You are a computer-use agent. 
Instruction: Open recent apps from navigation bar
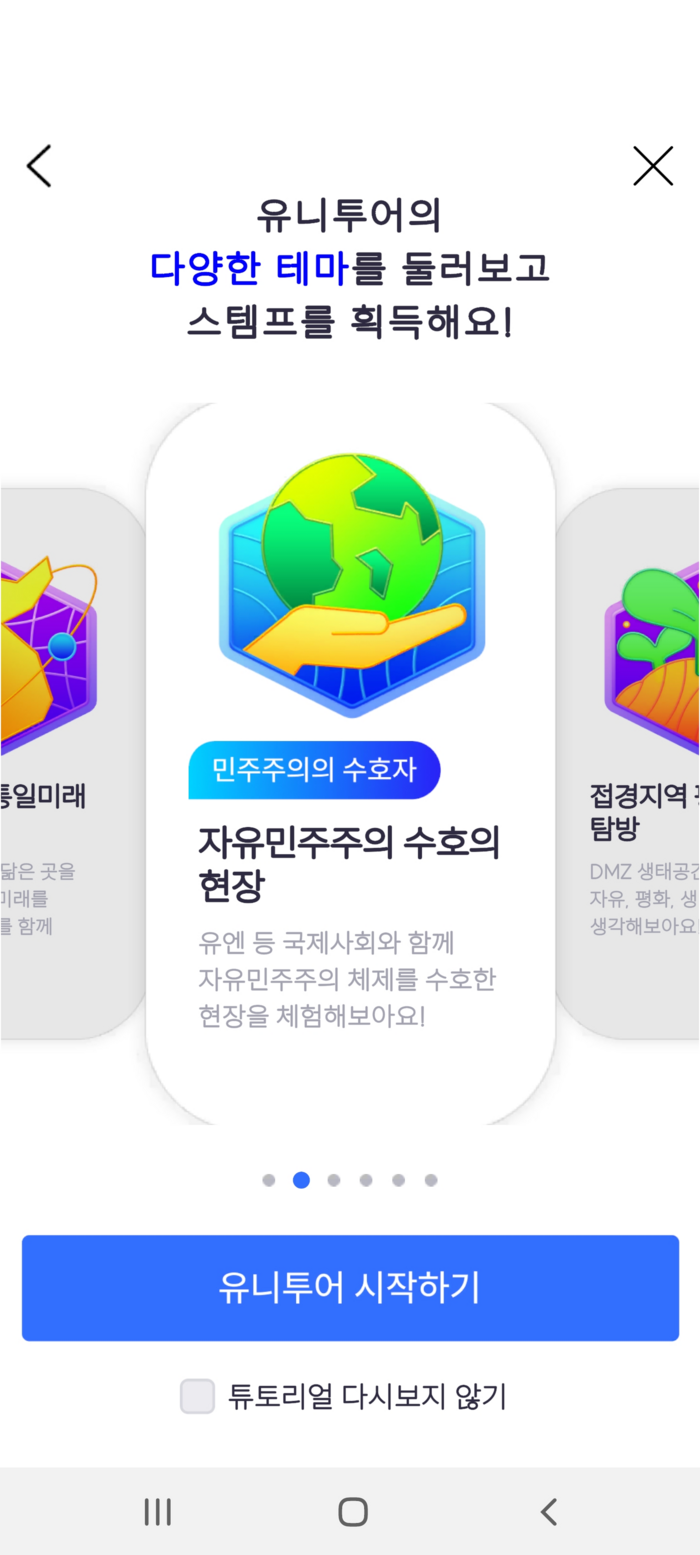coord(157,1511)
